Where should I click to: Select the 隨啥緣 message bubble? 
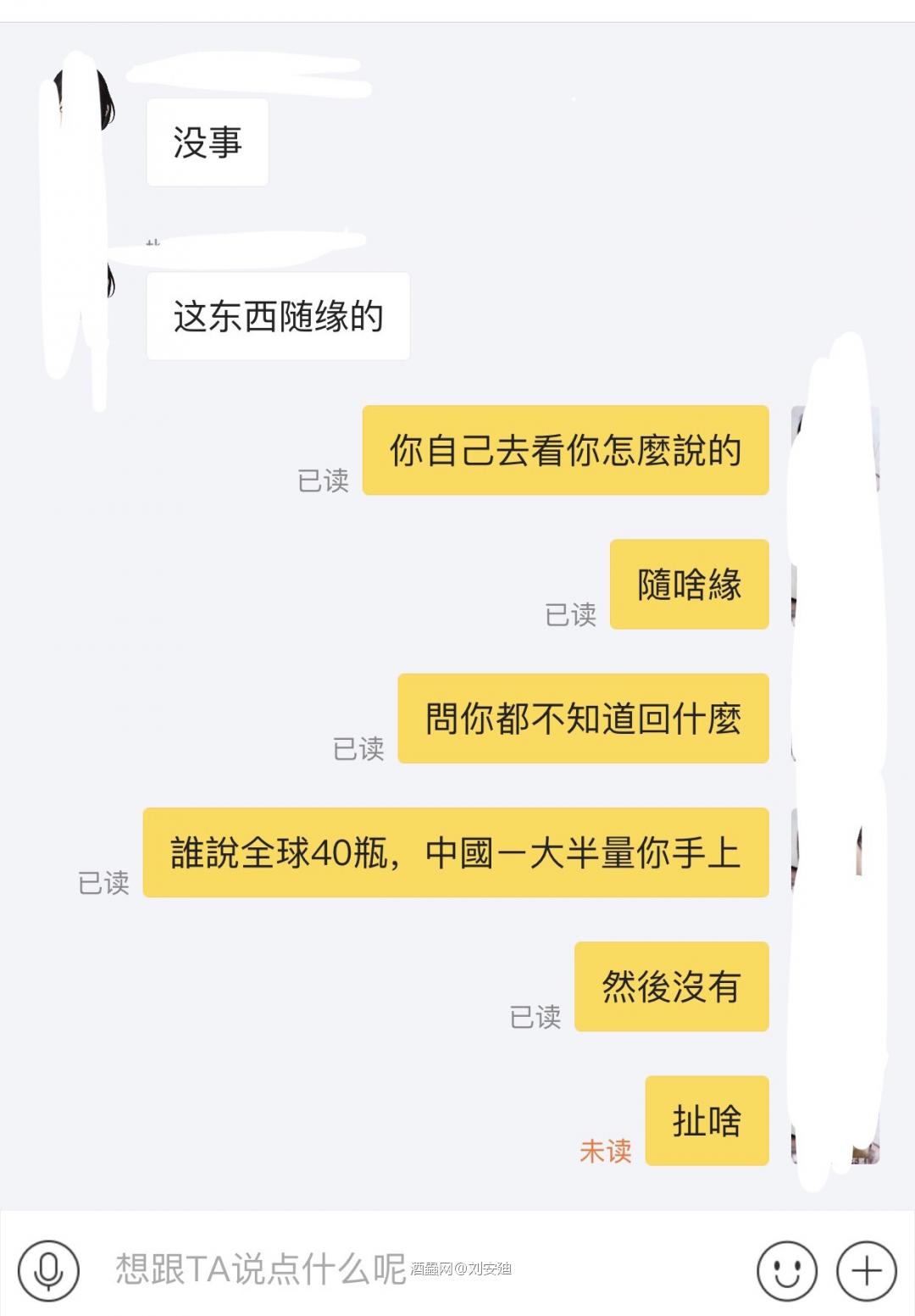[x=690, y=585]
